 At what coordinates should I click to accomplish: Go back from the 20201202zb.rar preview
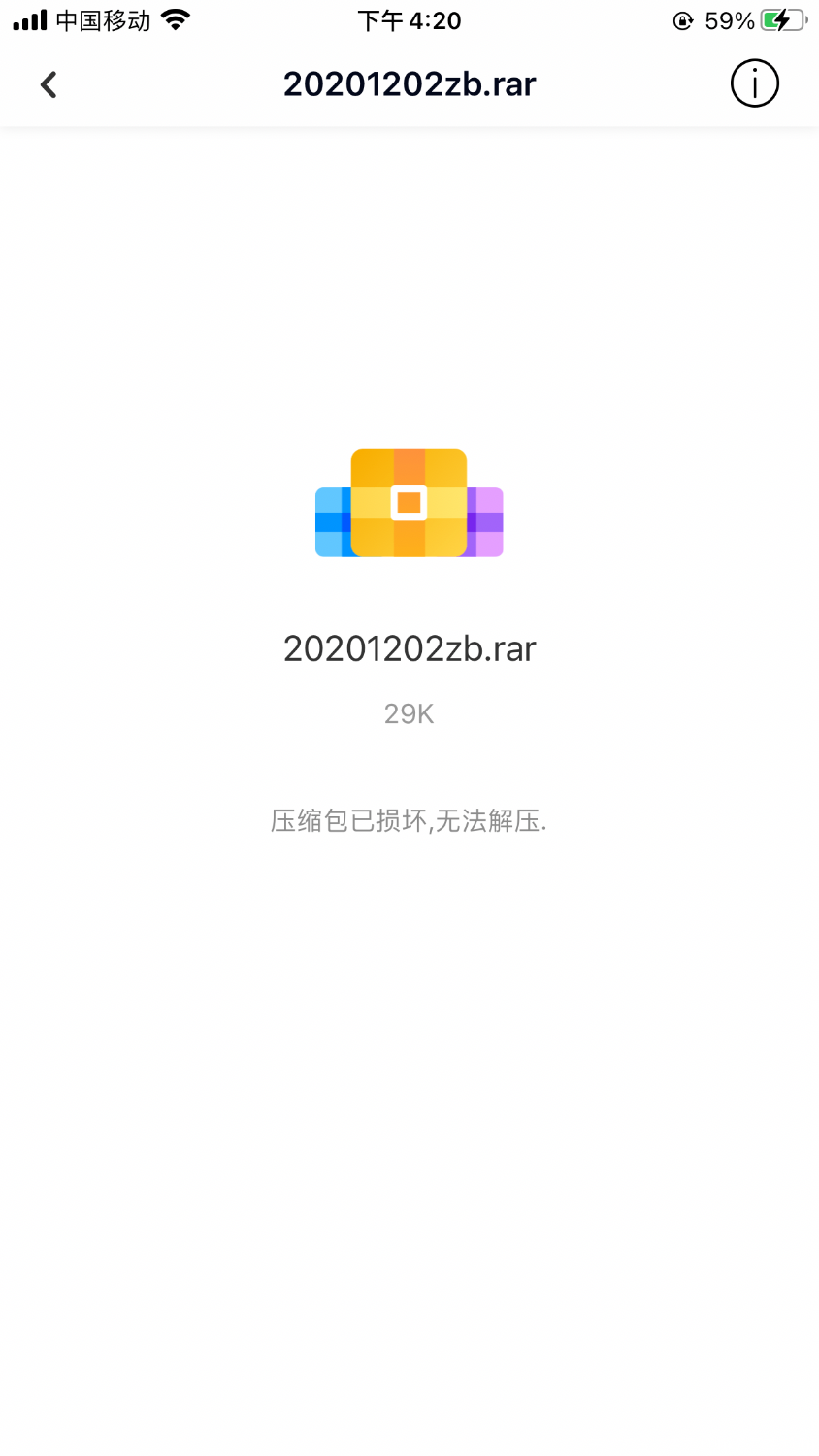tap(49, 84)
